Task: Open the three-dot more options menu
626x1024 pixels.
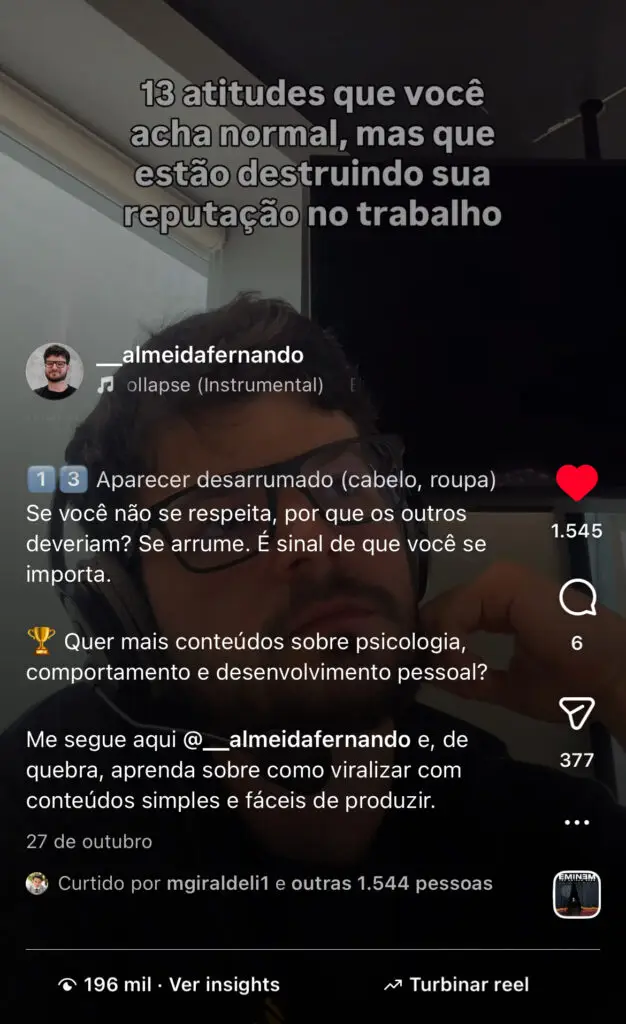Action: point(577,823)
